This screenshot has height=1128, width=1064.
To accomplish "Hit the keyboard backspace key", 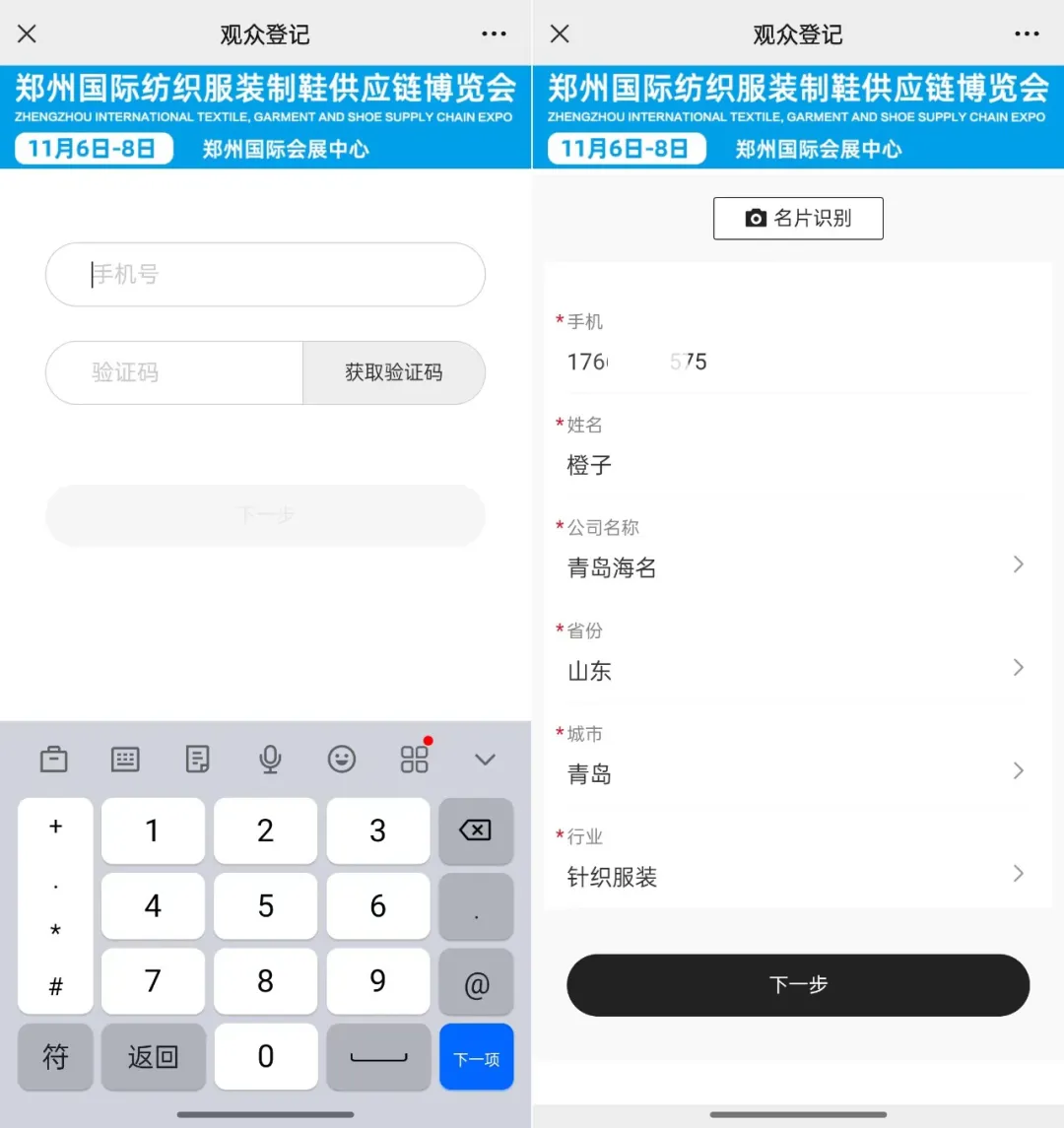I will pyautogui.click(x=476, y=830).
